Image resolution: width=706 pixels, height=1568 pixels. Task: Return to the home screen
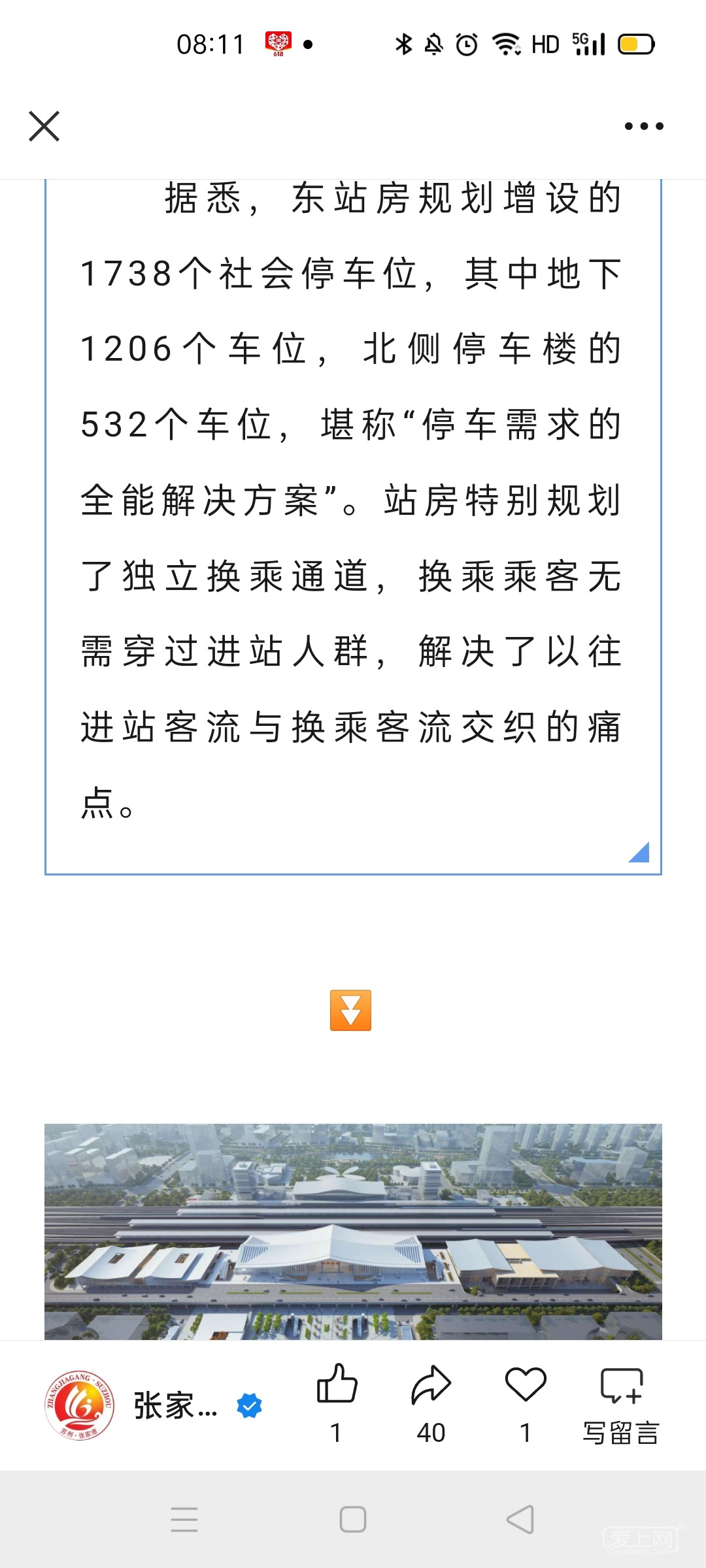click(x=353, y=1519)
